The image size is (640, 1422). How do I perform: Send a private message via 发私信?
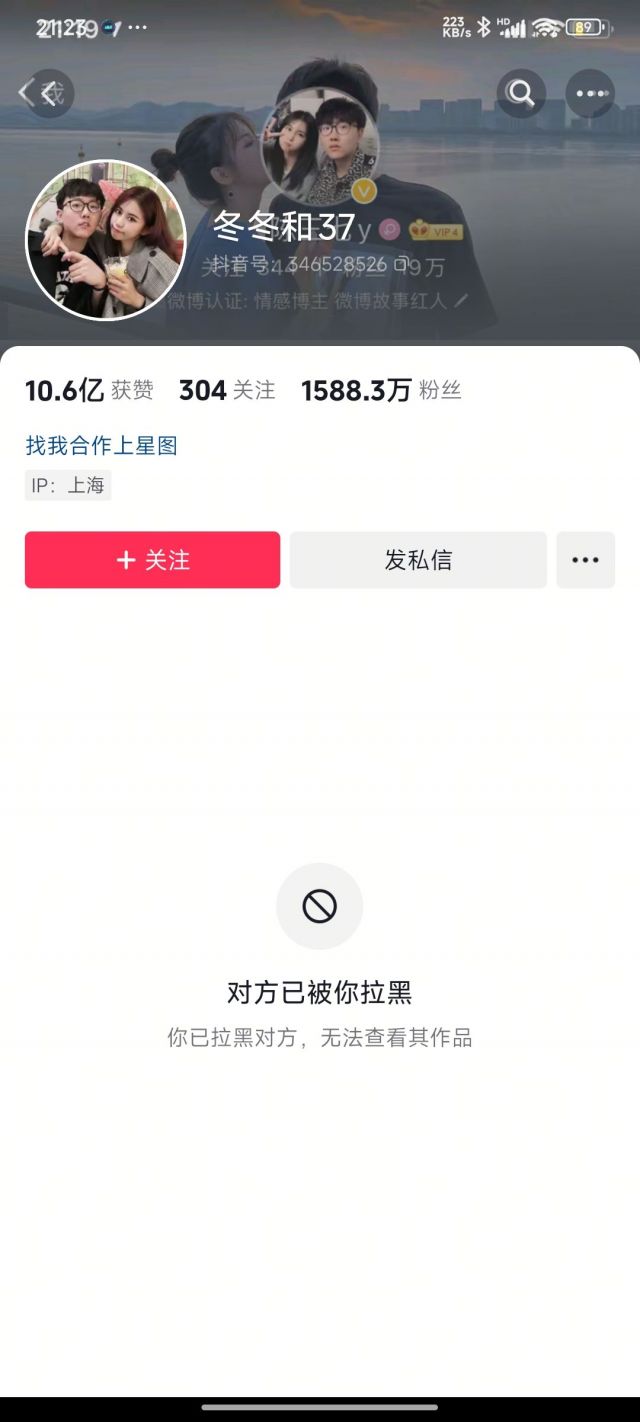click(418, 560)
